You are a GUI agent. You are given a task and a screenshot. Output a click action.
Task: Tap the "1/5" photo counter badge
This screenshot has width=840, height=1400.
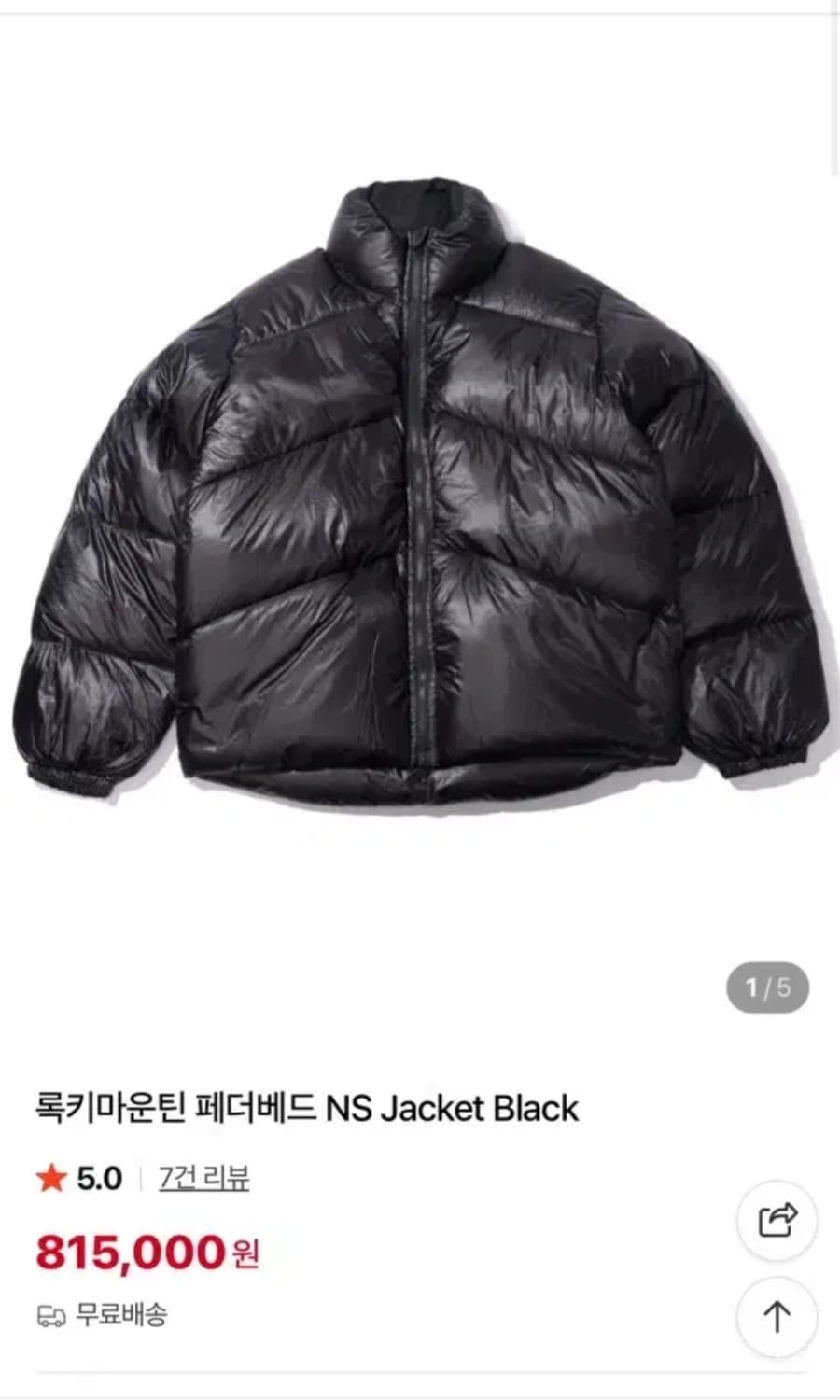pos(767,988)
